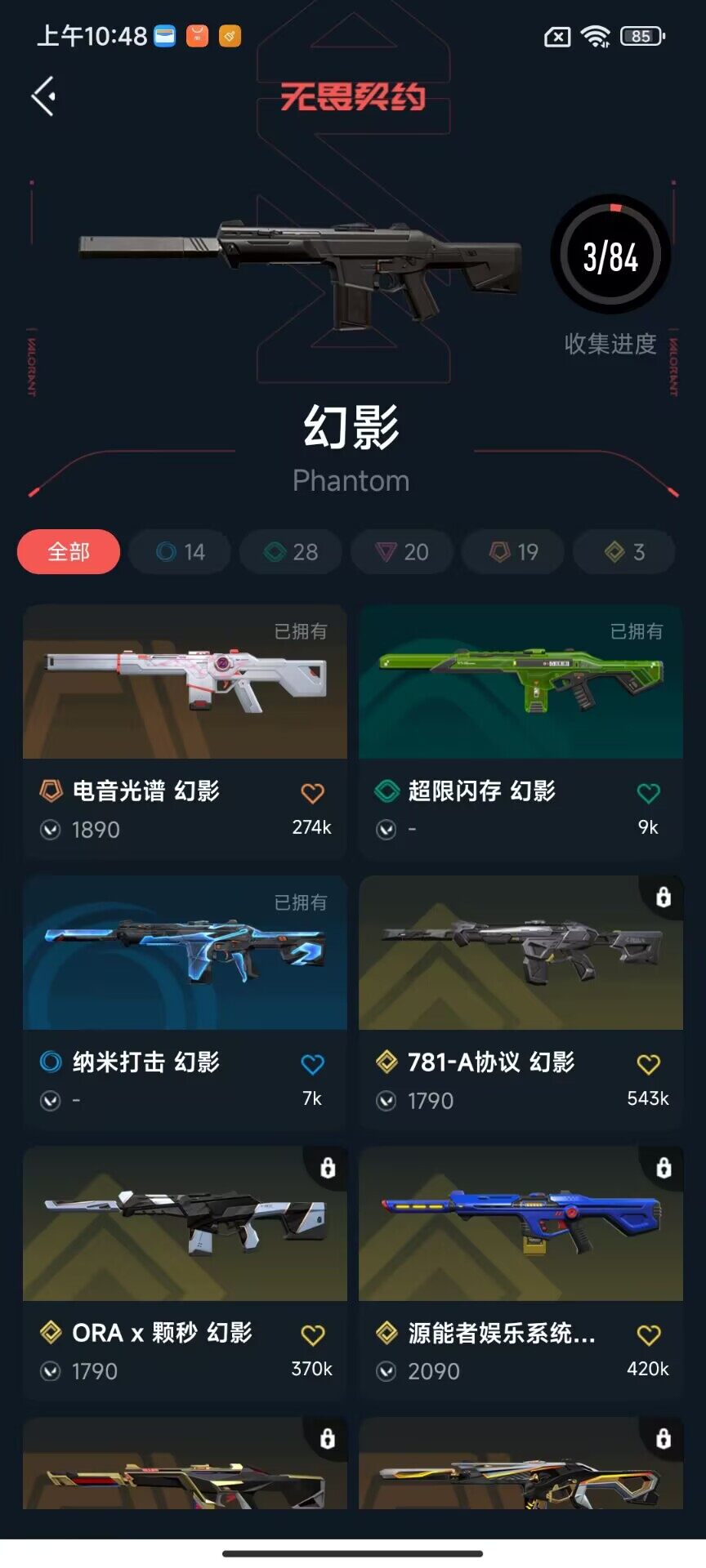Screen dimensions: 706x1568
Task: Select the green rarity filter showing 28 skins
Action: coord(290,552)
